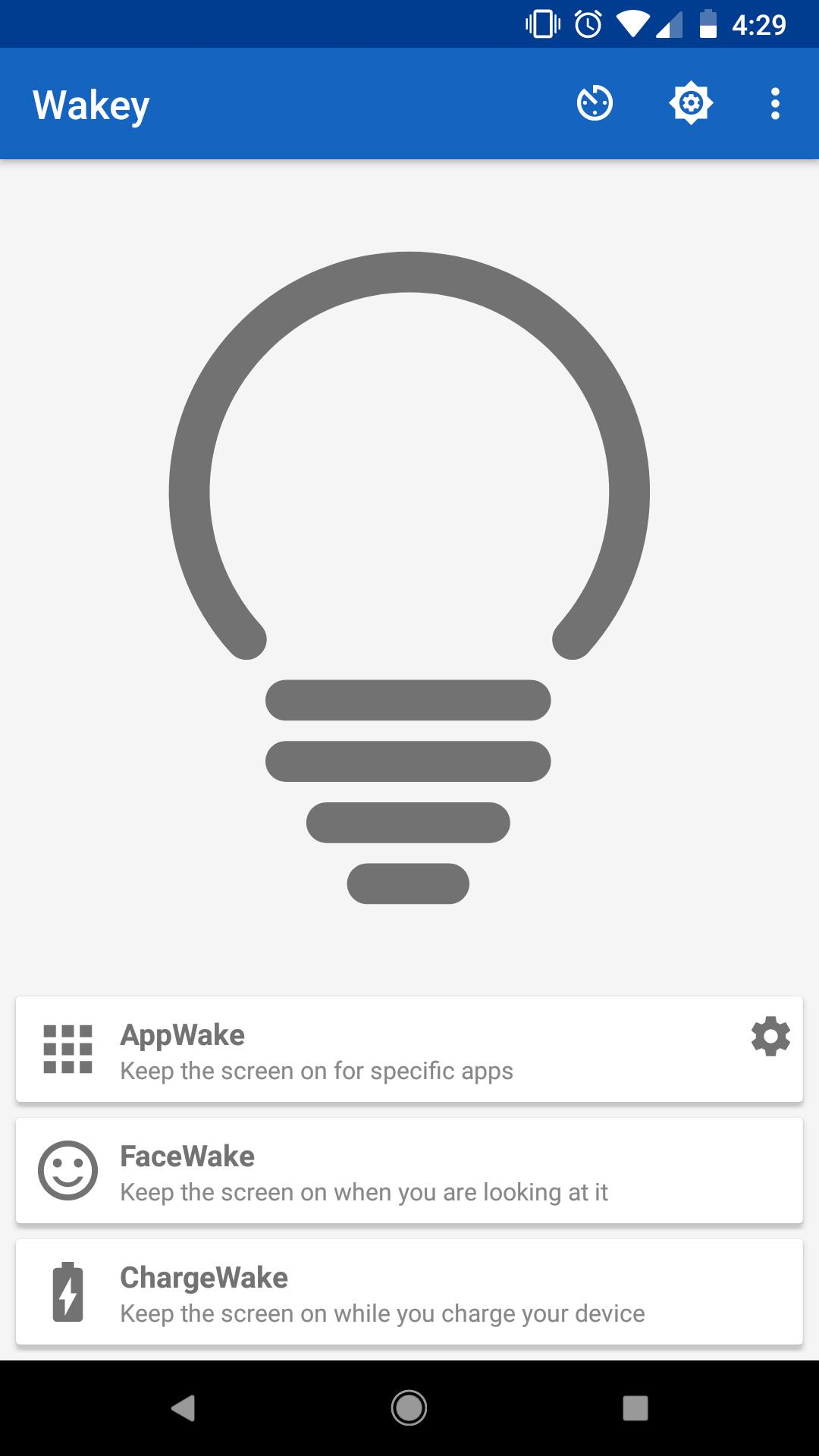Open the overflow menu
The width and height of the screenshot is (819, 1456).
click(x=774, y=104)
